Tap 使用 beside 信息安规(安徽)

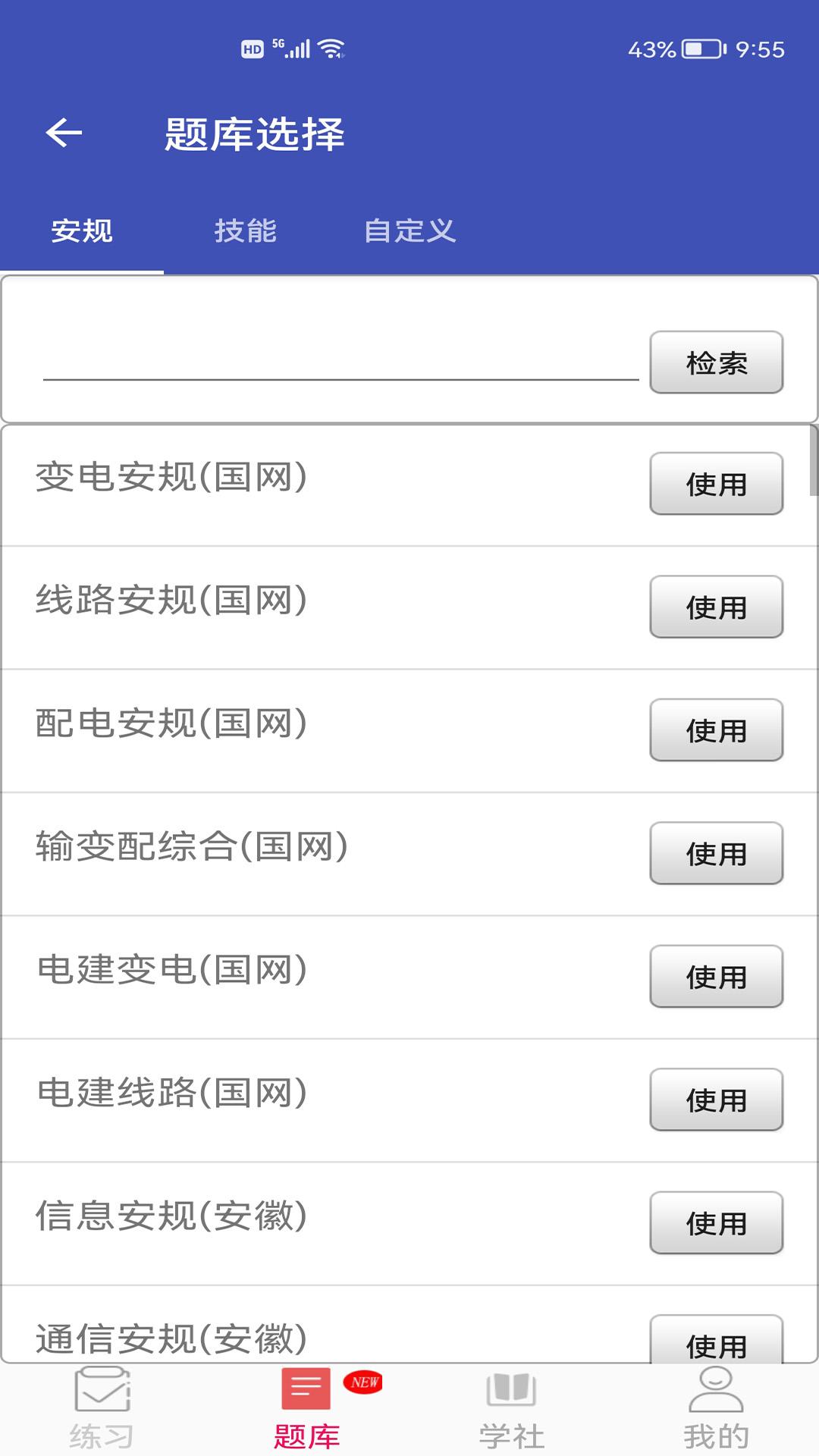click(715, 1224)
